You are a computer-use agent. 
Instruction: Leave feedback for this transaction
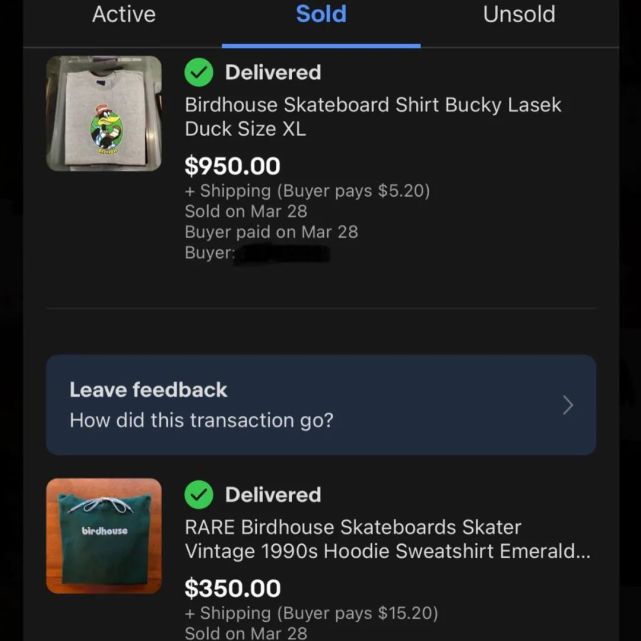(320, 405)
